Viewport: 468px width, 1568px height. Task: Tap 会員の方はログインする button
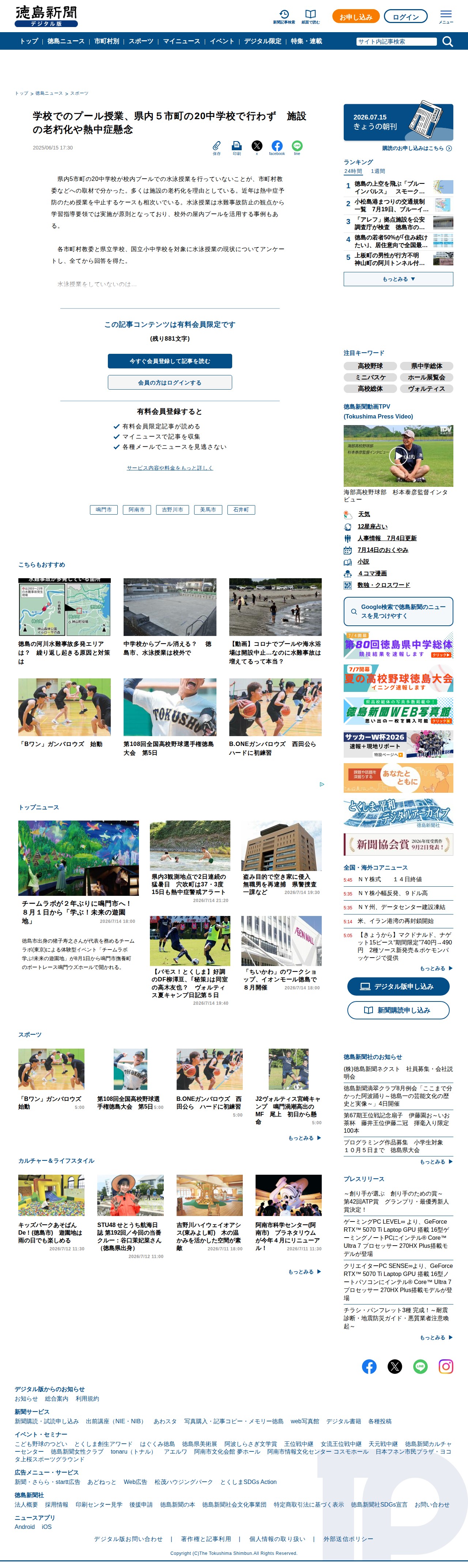click(170, 382)
